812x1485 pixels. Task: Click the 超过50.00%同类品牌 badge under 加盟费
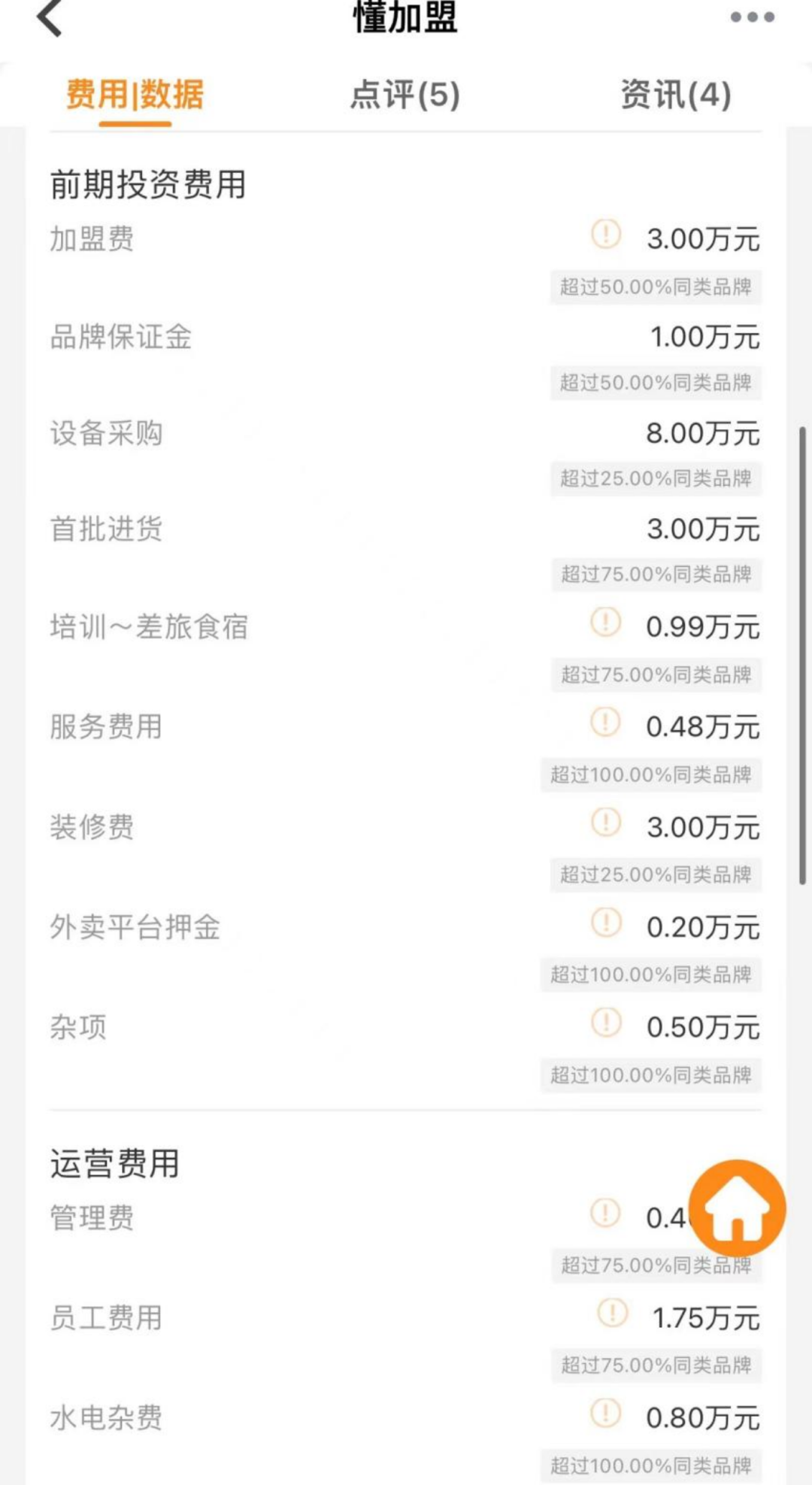click(656, 283)
